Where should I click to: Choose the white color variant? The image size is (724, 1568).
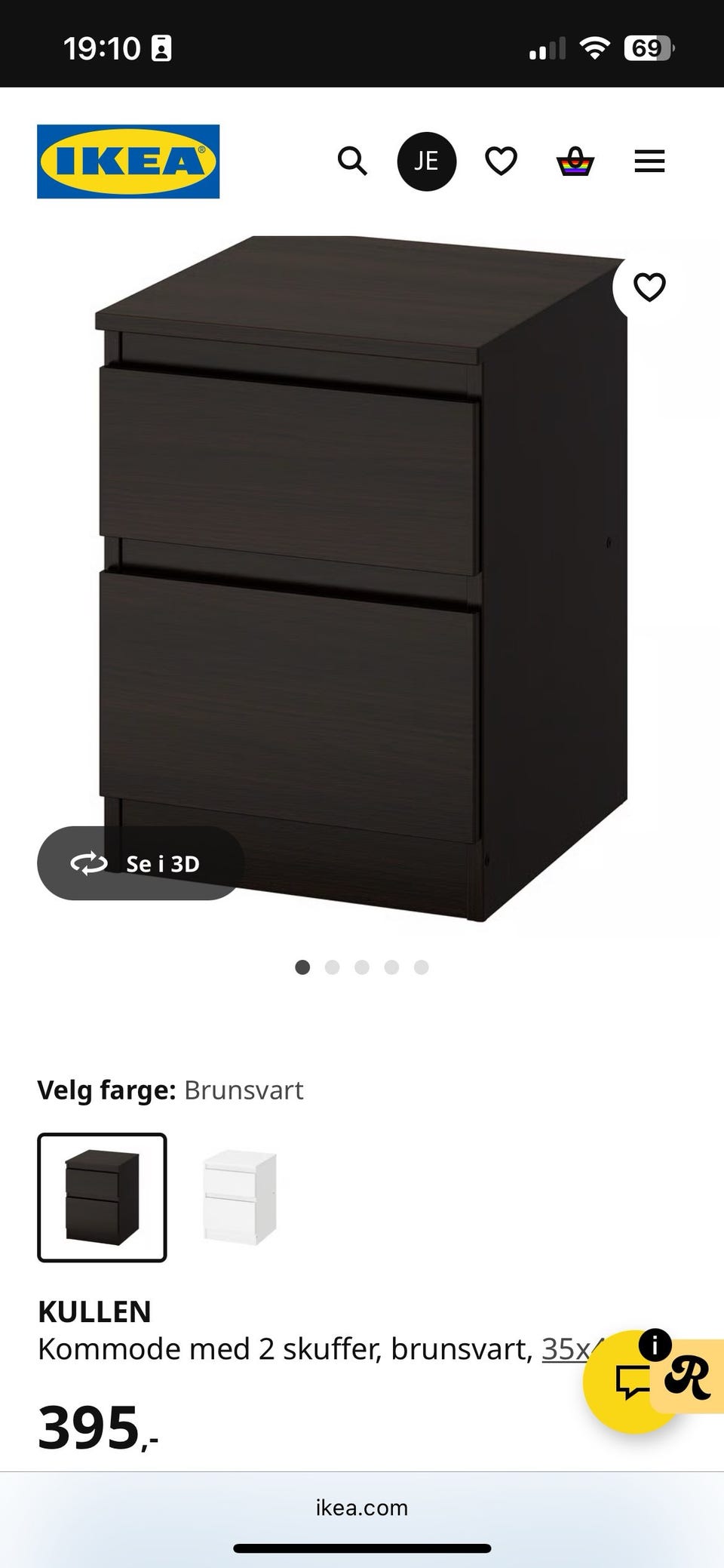point(240,1198)
